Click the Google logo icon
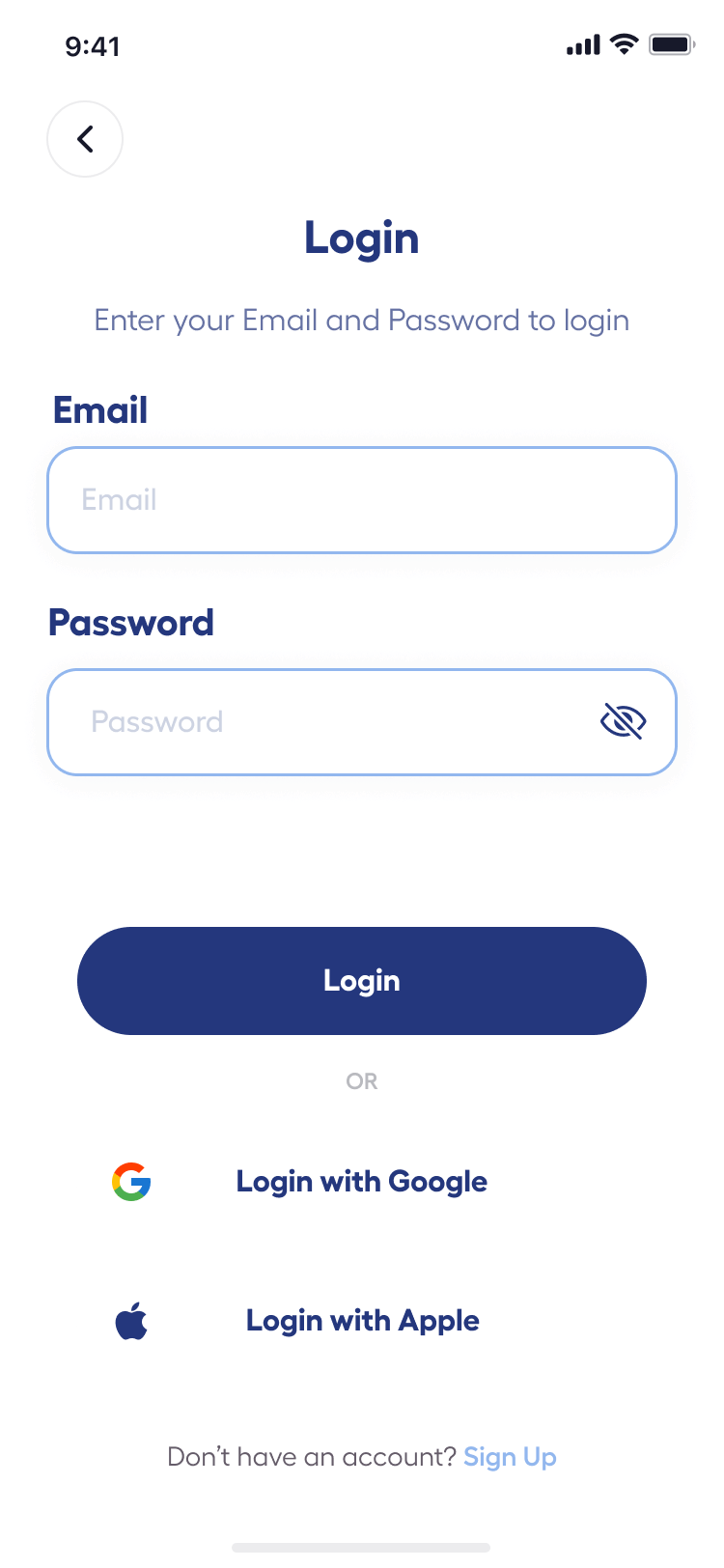 [131, 1182]
